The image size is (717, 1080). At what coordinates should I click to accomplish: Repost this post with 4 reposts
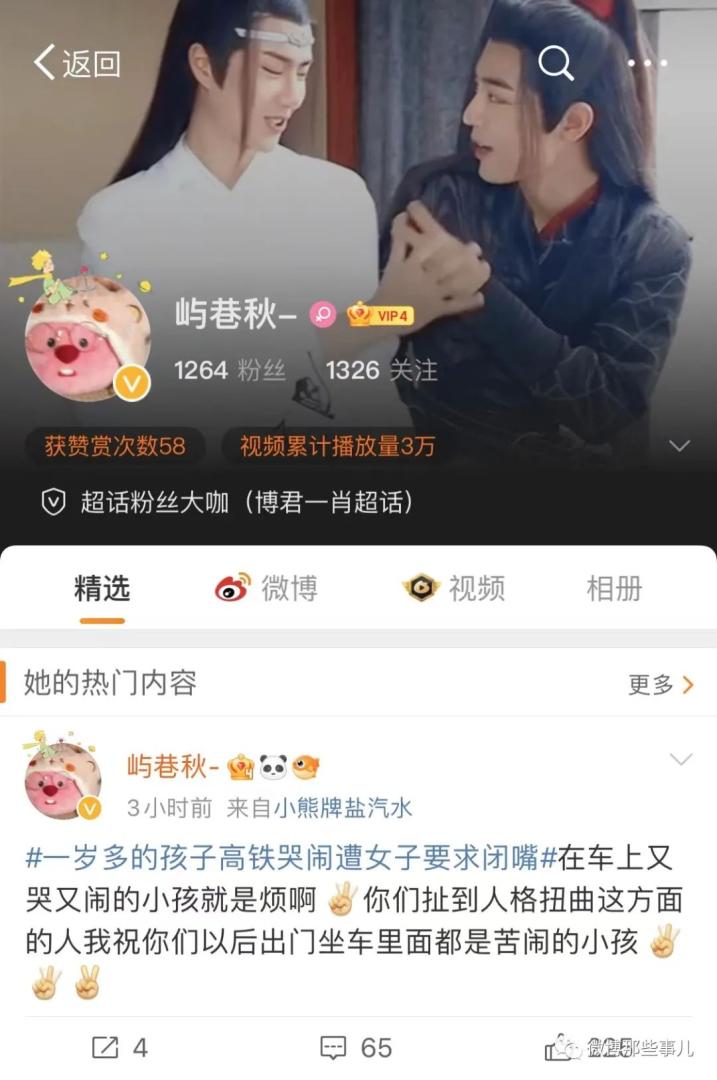pos(120,1047)
